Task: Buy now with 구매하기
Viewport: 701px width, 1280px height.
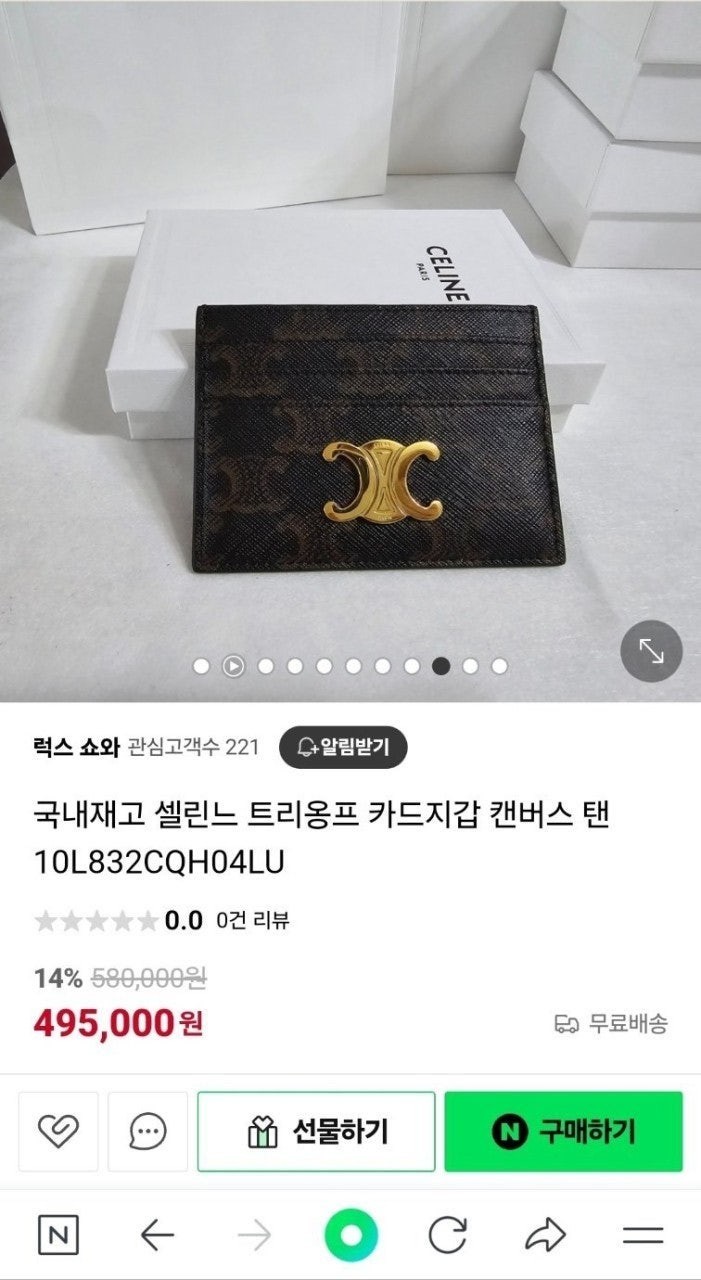Action: click(x=563, y=1131)
